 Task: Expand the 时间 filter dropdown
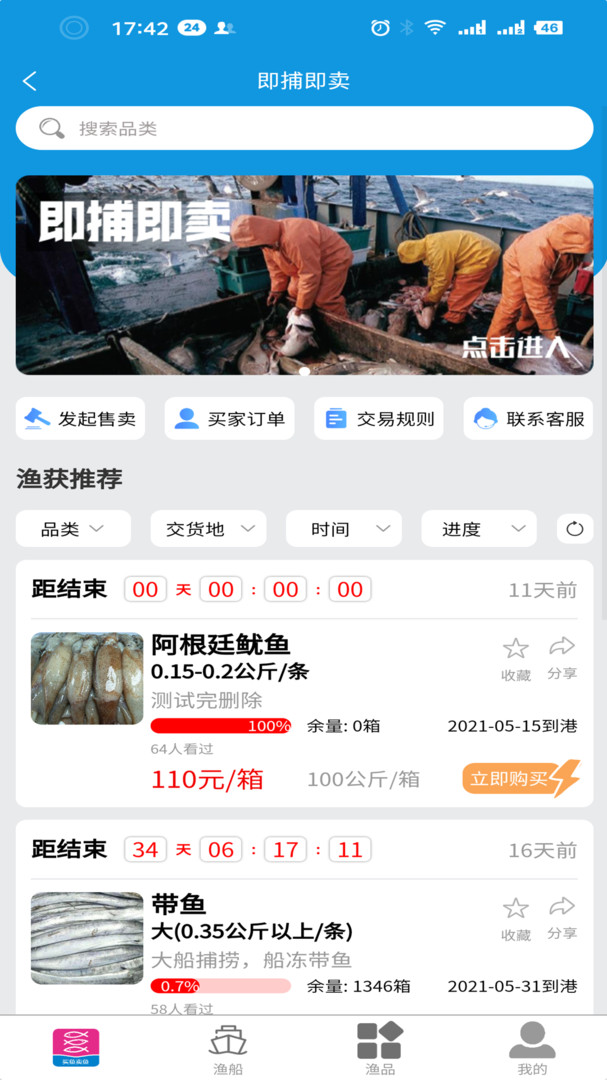[343, 529]
